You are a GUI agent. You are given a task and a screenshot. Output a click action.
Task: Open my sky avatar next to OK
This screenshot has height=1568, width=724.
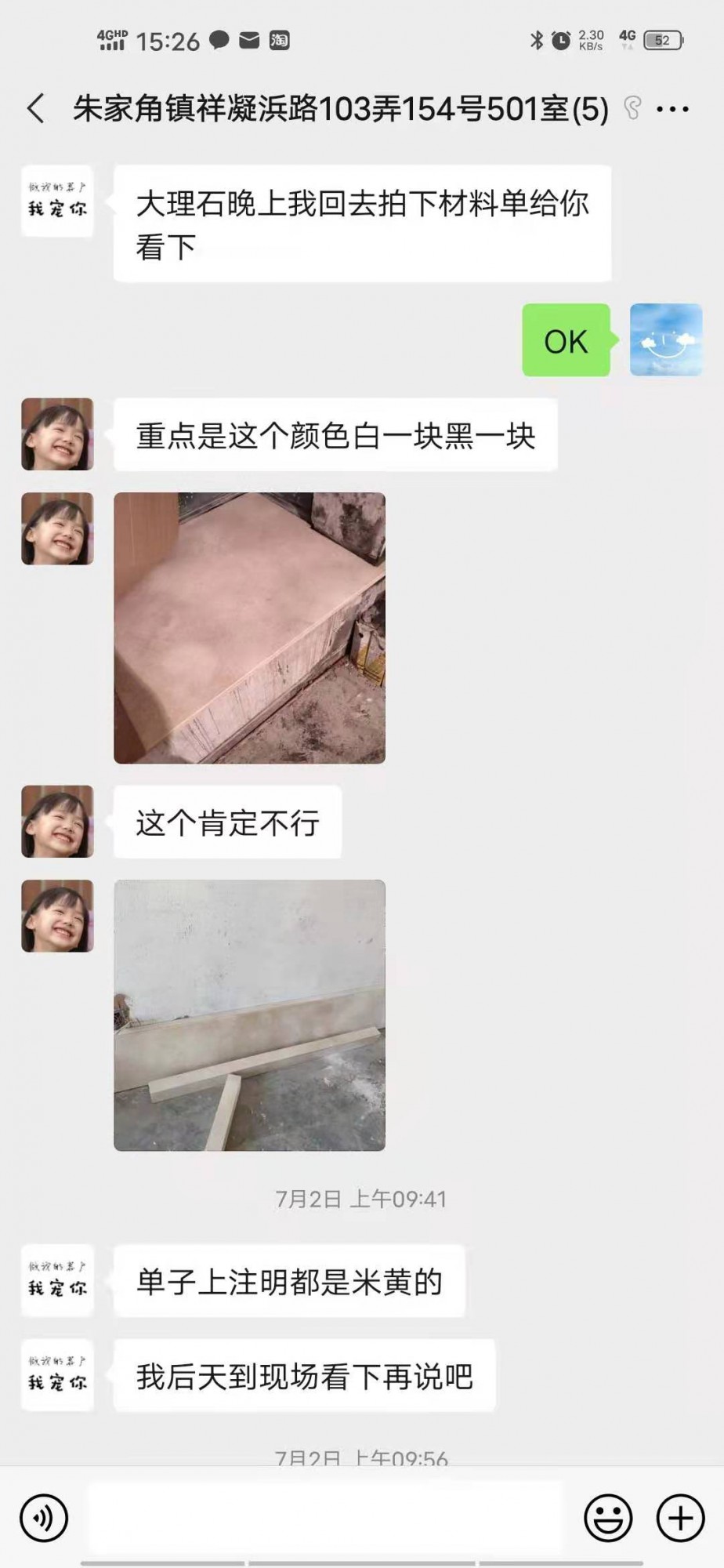point(666,339)
